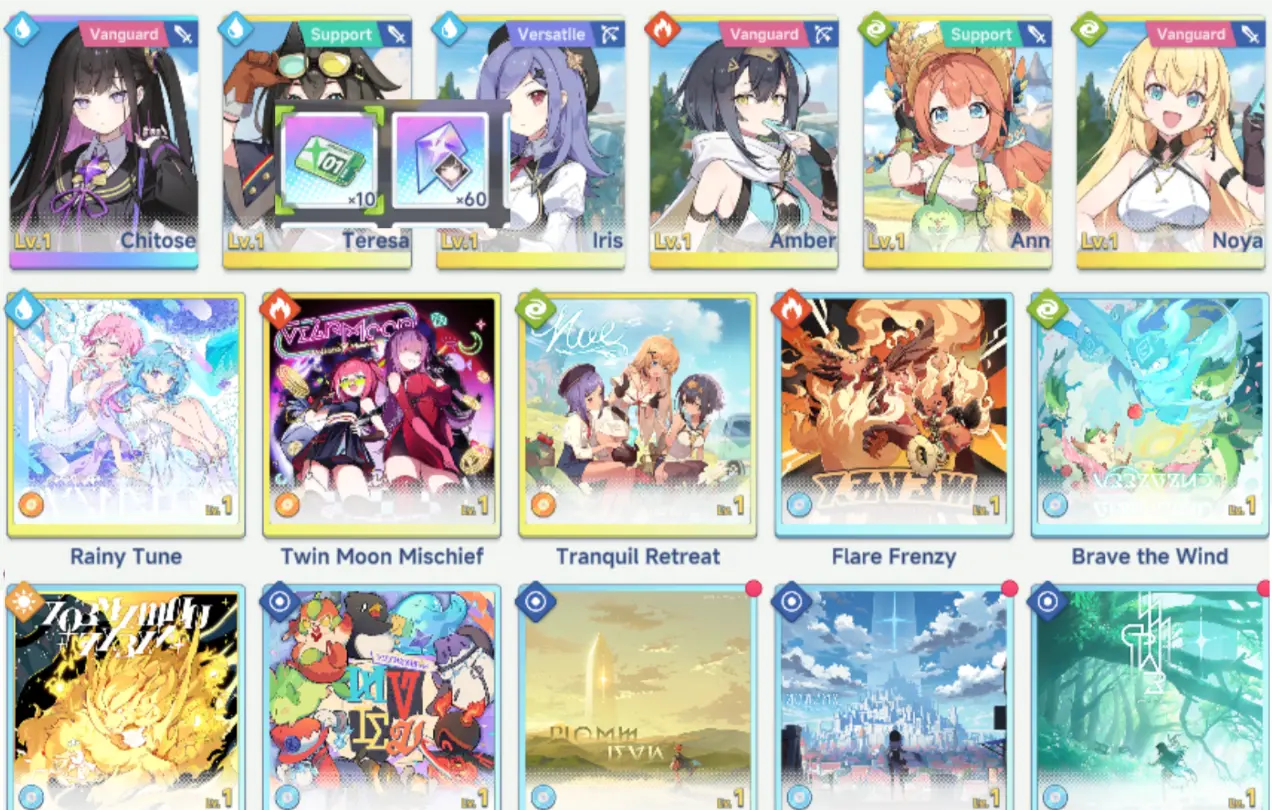Tap the crystal shard x60 reward item
Screen dimensions: 1272x810
pyautogui.click(x=440, y=160)
